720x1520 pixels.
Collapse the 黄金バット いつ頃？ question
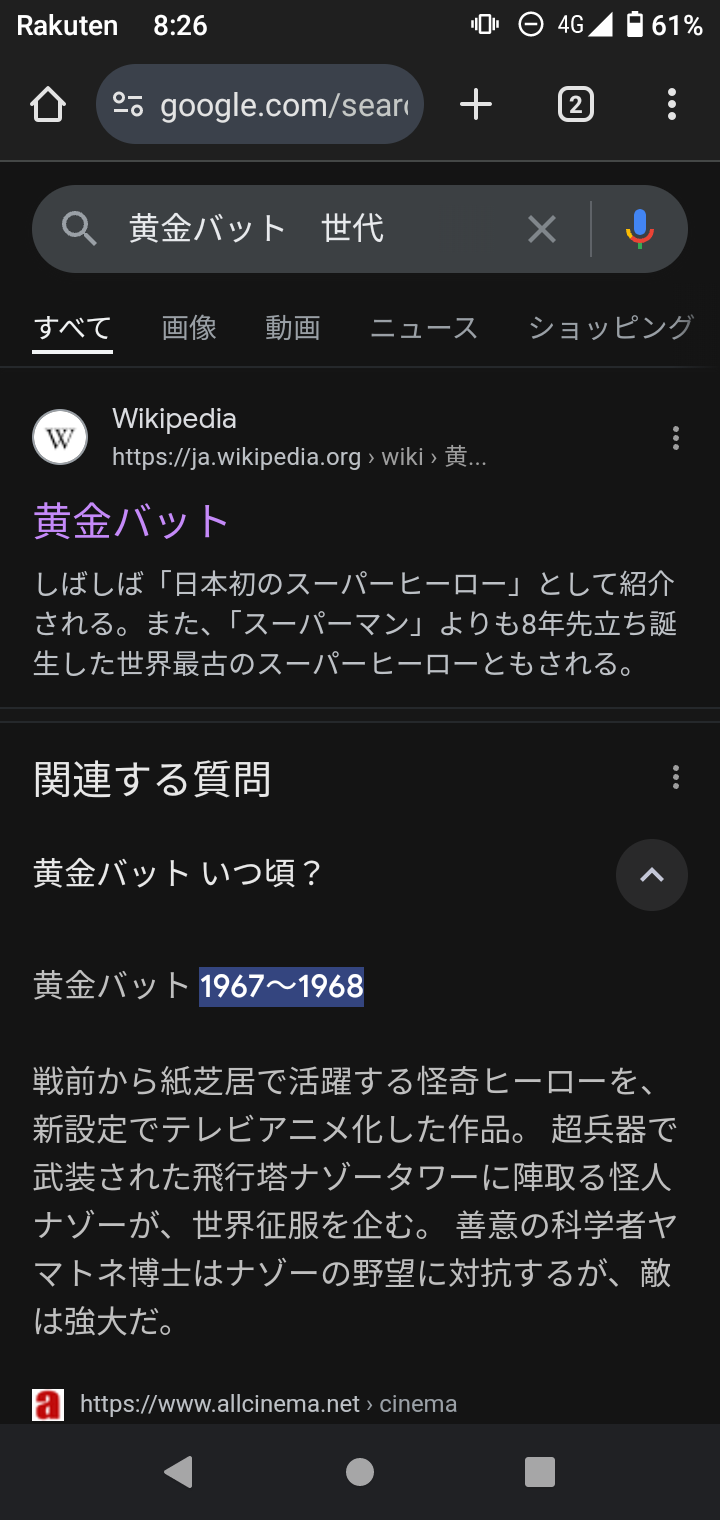[652, 875]
